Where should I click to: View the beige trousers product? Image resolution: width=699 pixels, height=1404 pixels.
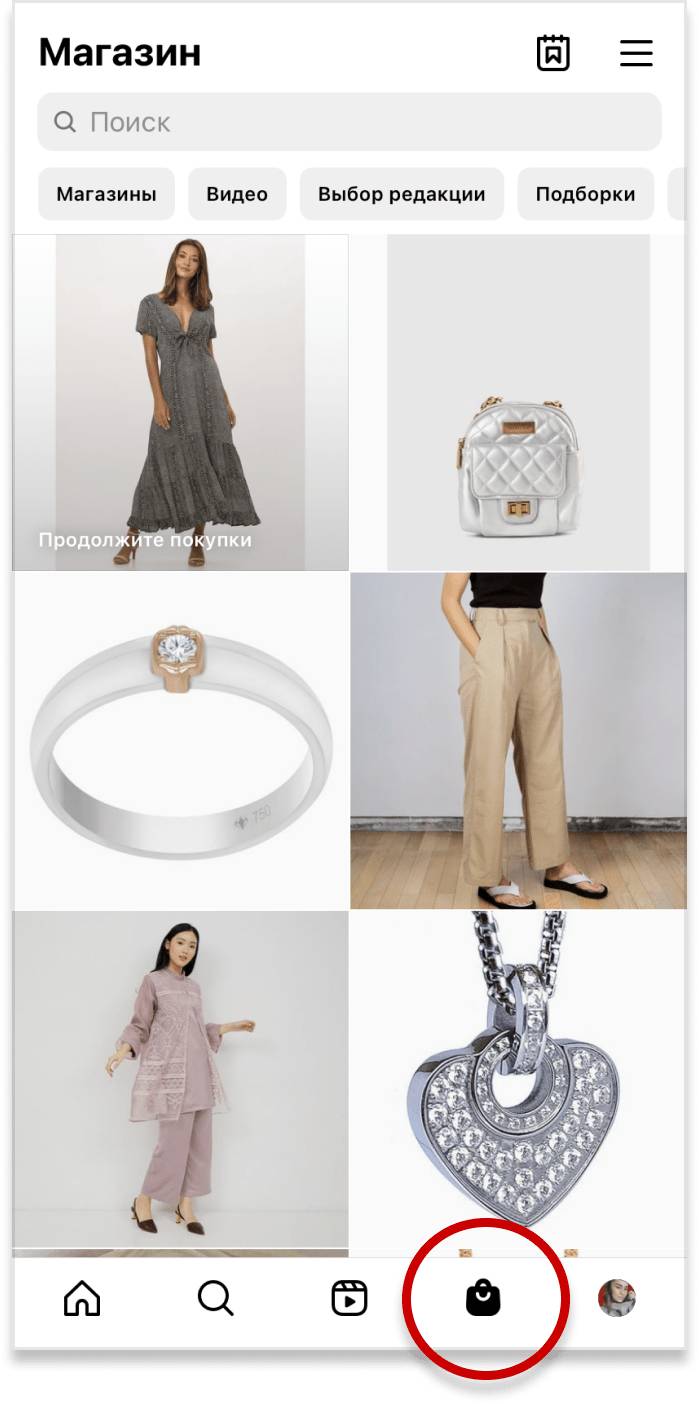pyautogui.click(x=518, y=740)
